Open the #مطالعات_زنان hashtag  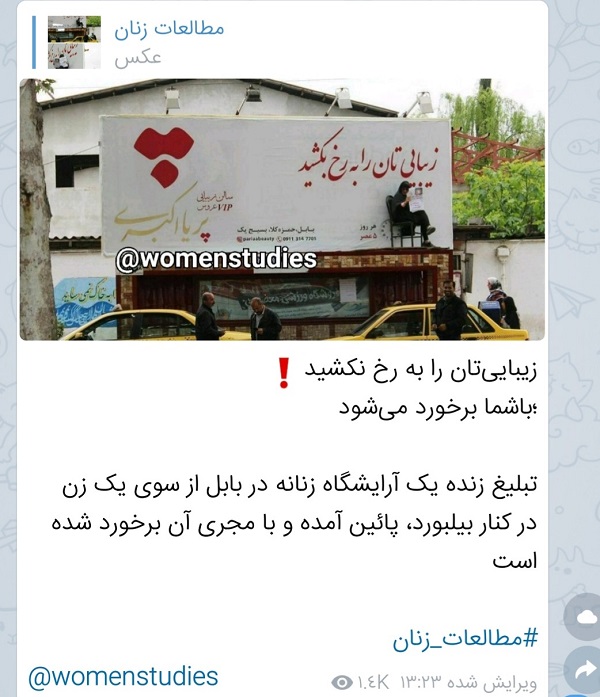point(461,636)
